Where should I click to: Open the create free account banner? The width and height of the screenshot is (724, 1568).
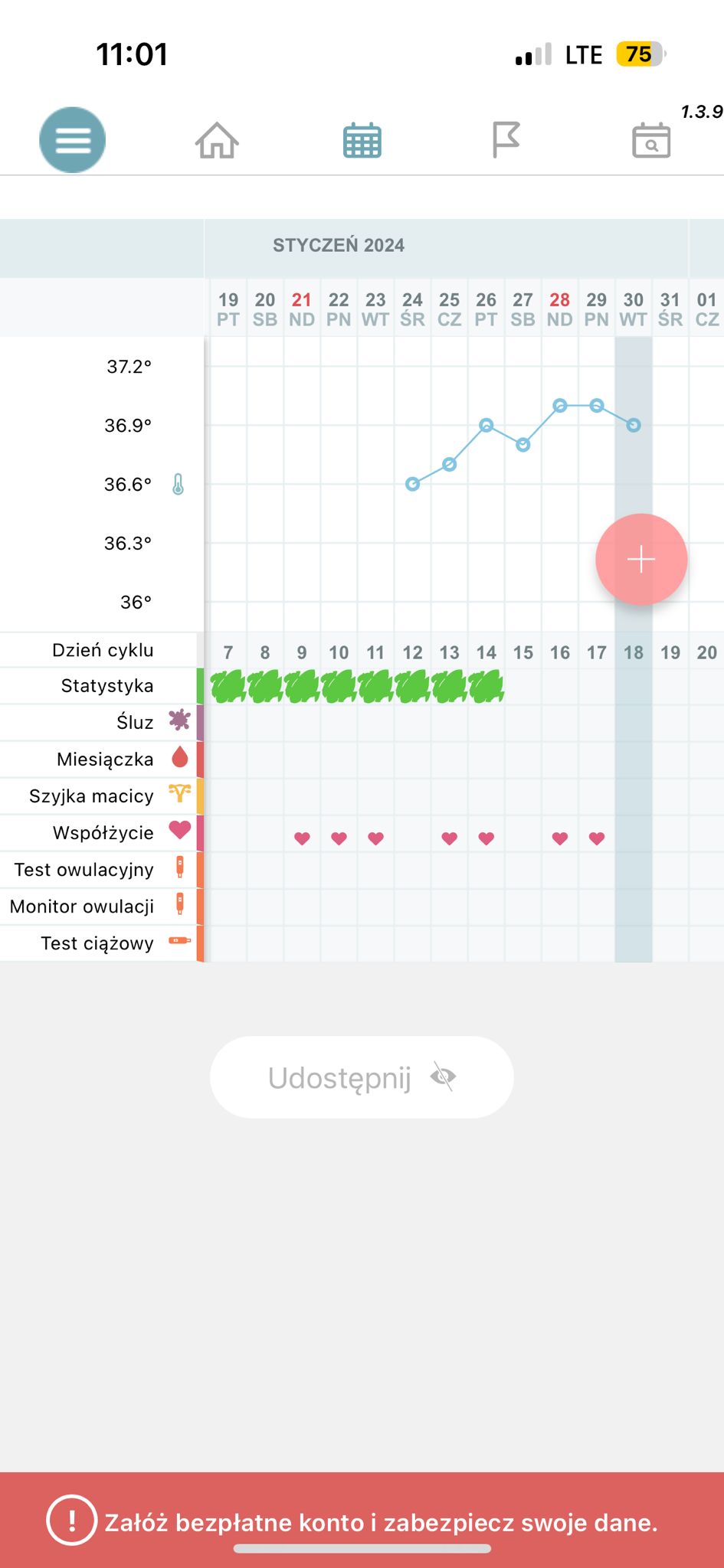pos(362,1522)
